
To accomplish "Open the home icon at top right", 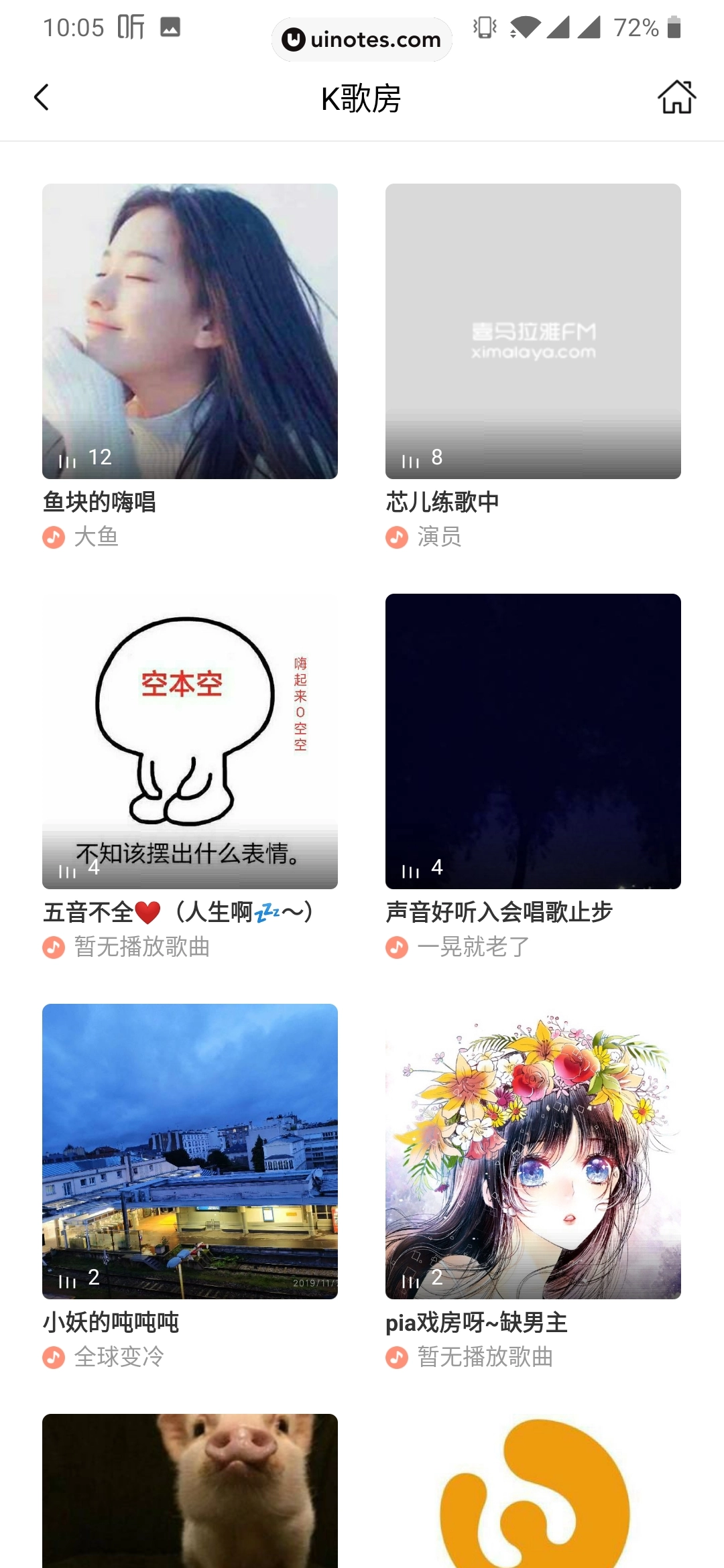I will pyautogui.click(x=676, y=96).
